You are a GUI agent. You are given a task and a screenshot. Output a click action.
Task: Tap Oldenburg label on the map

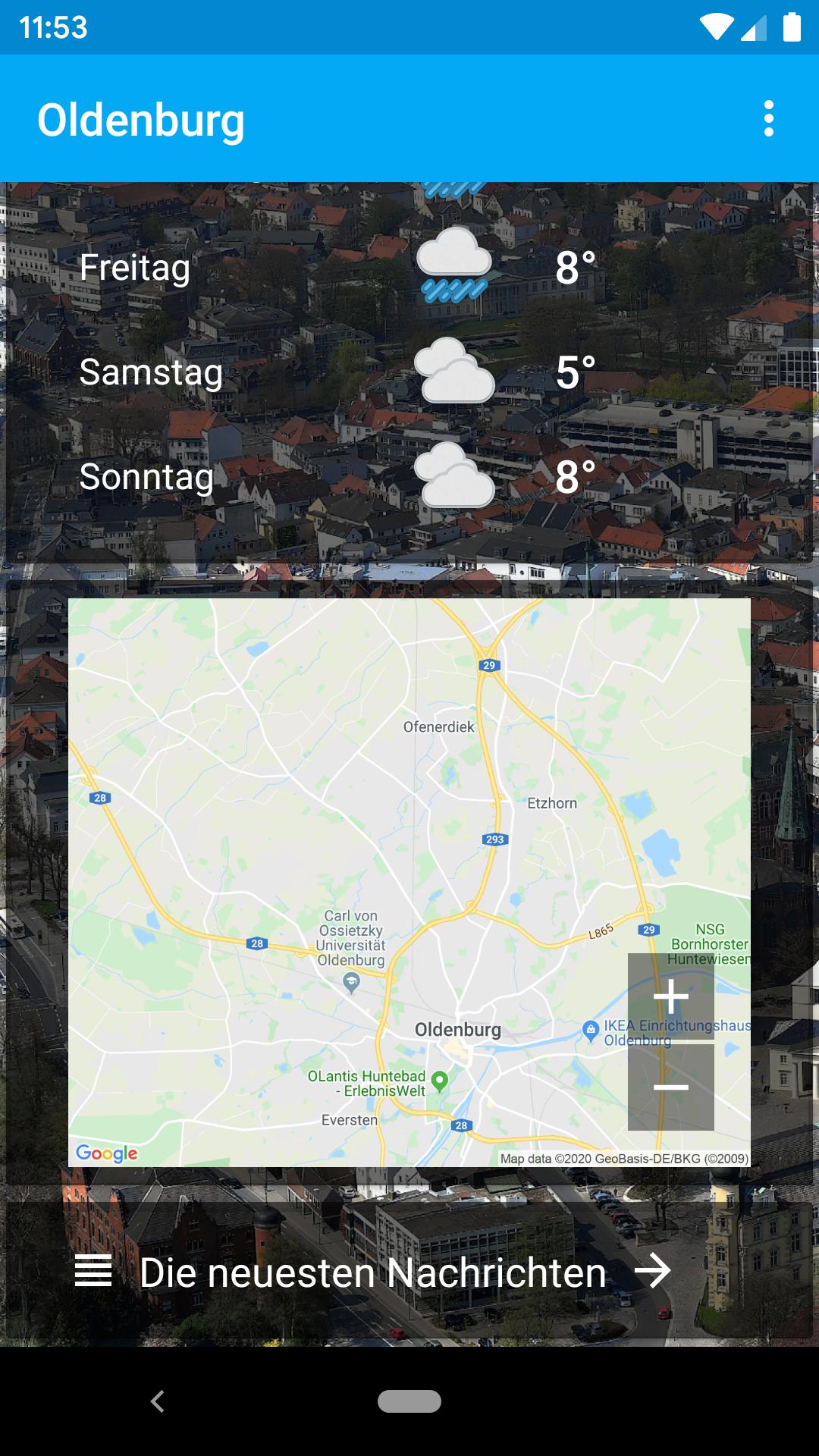coord(457,1030)
